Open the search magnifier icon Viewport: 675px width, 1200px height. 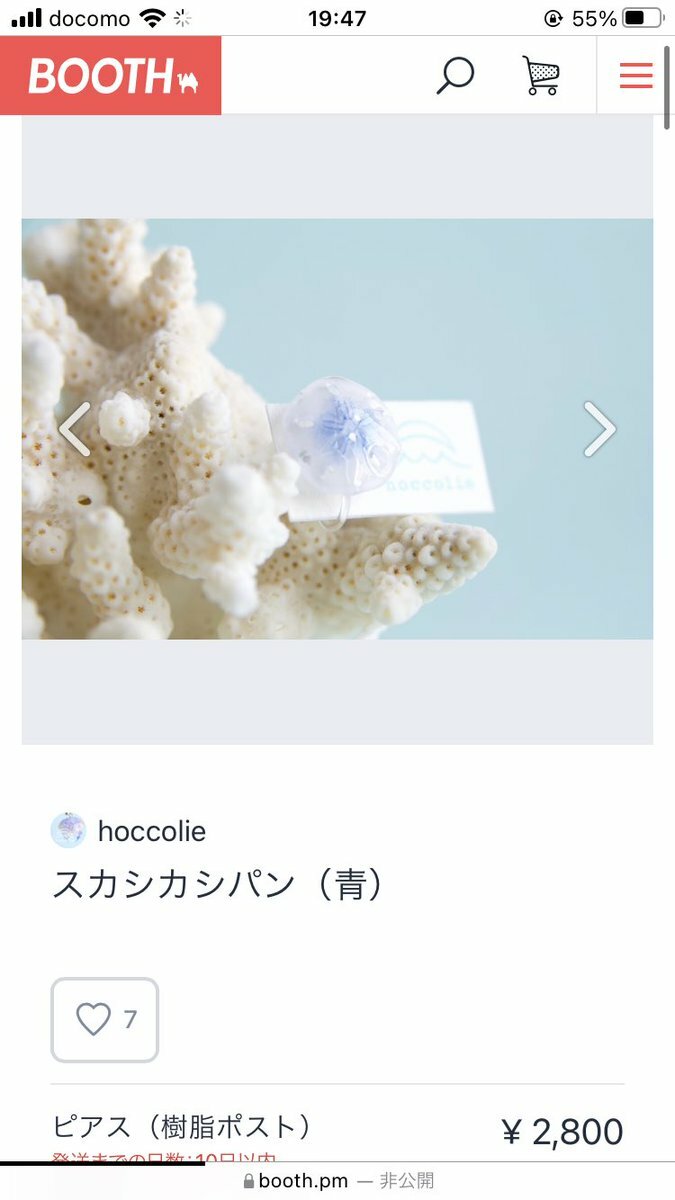click(455, 76)
